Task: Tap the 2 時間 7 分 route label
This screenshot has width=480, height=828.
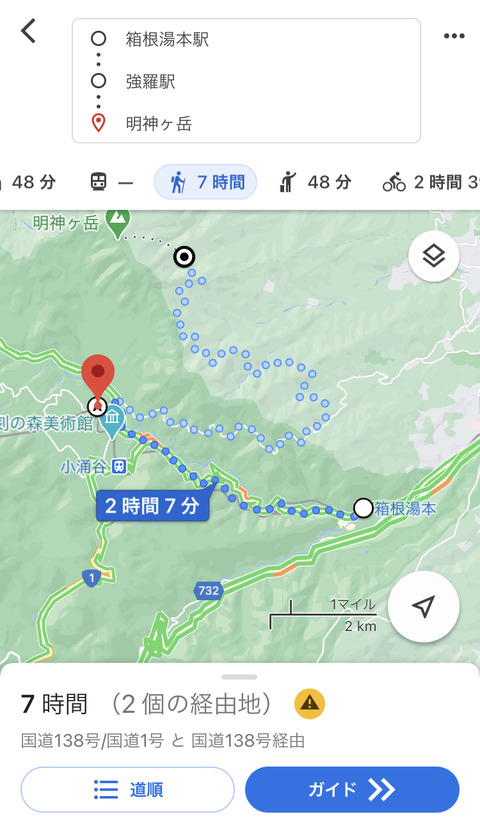Action: (x=152, y=506)
